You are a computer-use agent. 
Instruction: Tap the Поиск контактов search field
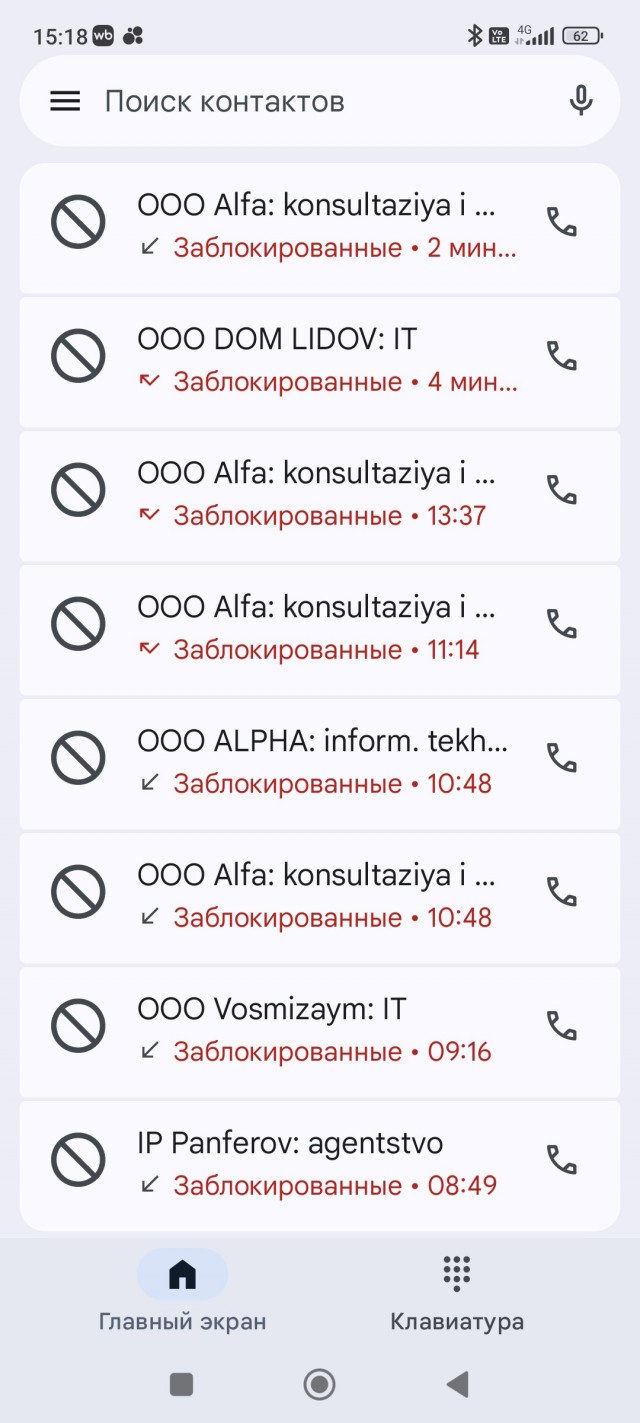coord(320,101)
